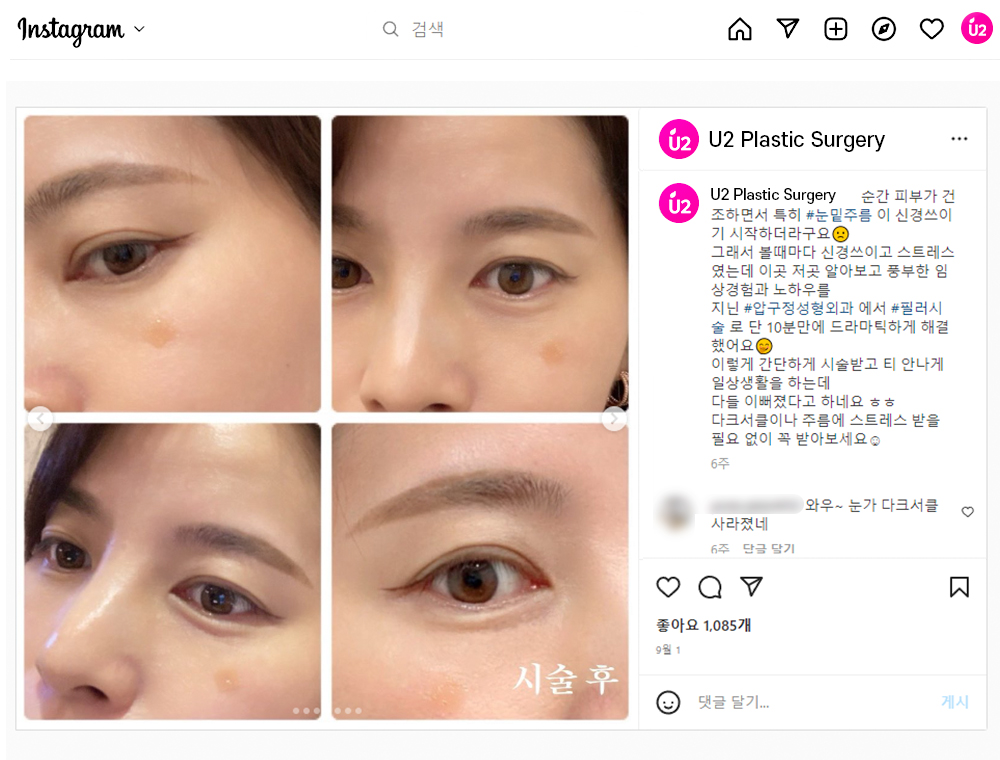
Task: Go to the home feed icon
Action: coord(740,30)
